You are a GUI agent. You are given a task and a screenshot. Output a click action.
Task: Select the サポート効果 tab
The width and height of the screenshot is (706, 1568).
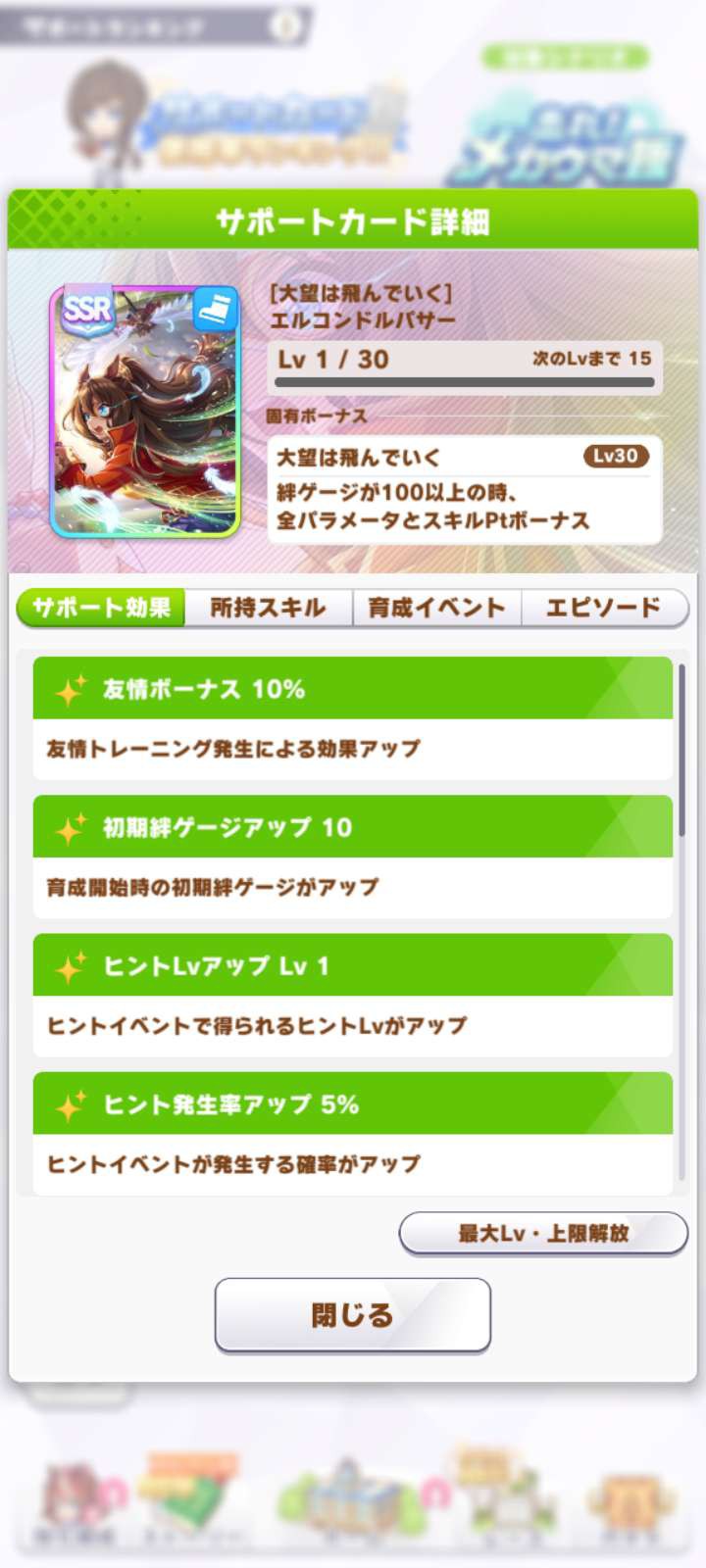pyautogui.click(x=101, y=608)
